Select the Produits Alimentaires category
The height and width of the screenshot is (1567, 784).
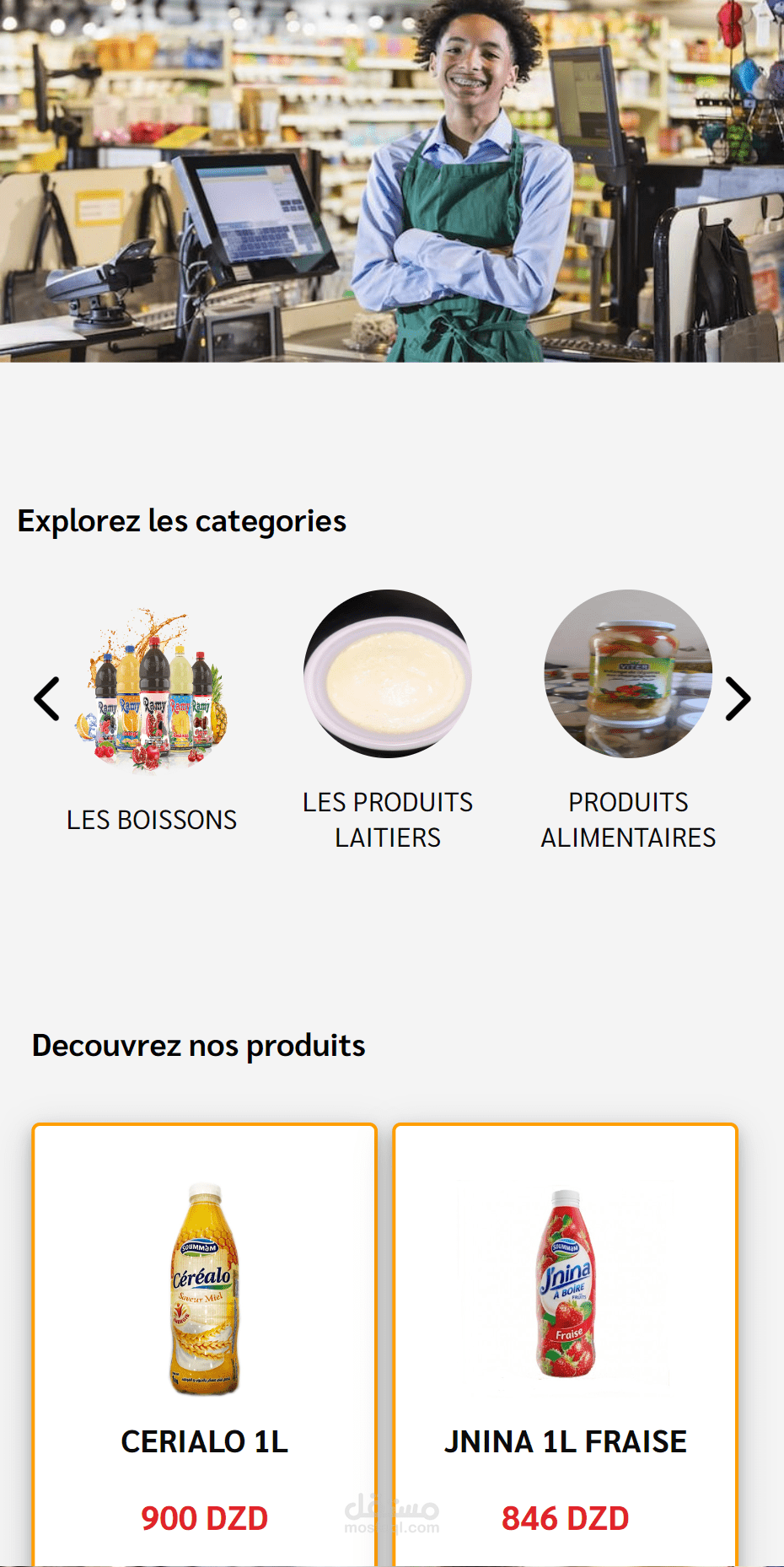(x=628, y=675)
